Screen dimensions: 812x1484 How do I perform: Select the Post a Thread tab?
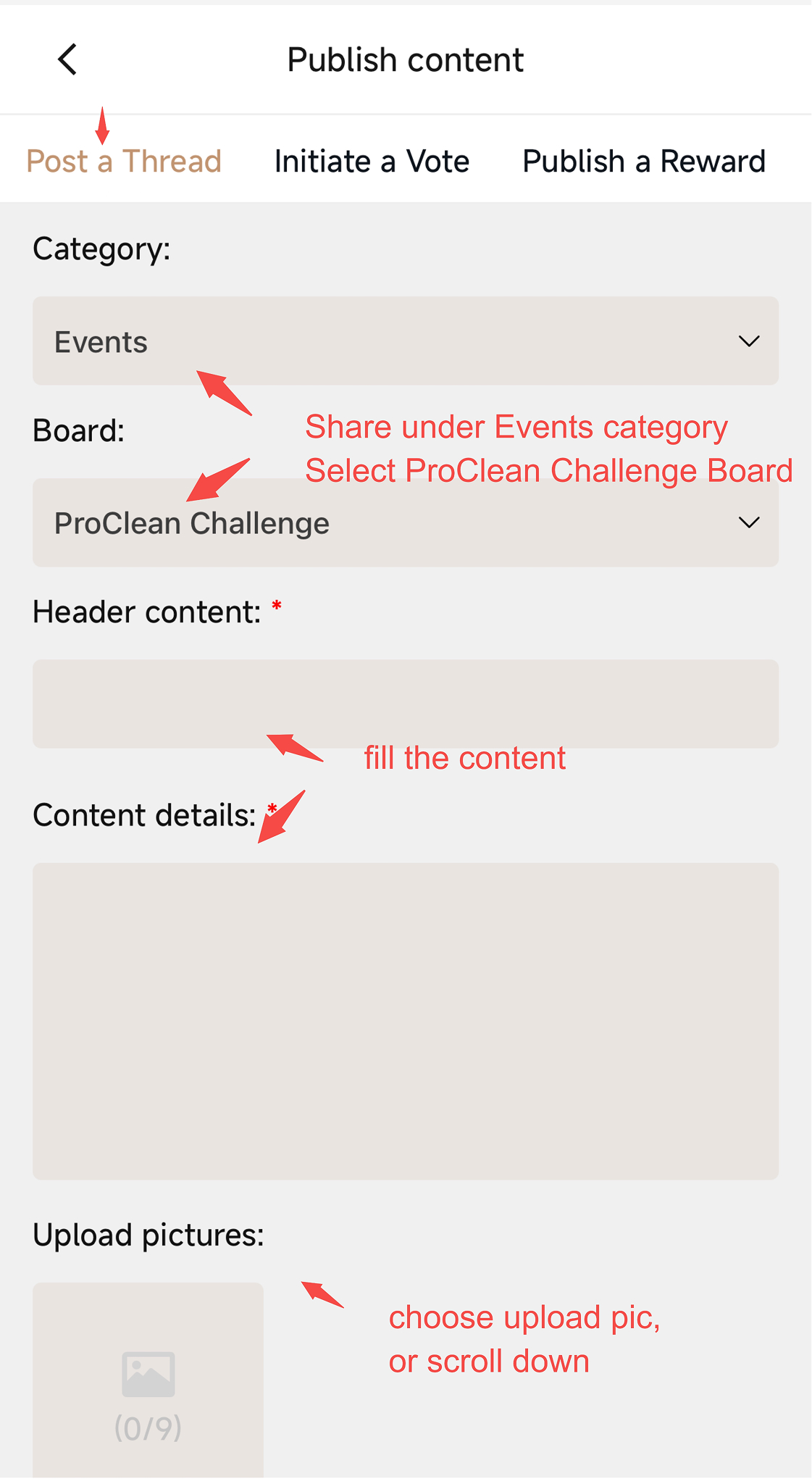[x=124, y=161]
